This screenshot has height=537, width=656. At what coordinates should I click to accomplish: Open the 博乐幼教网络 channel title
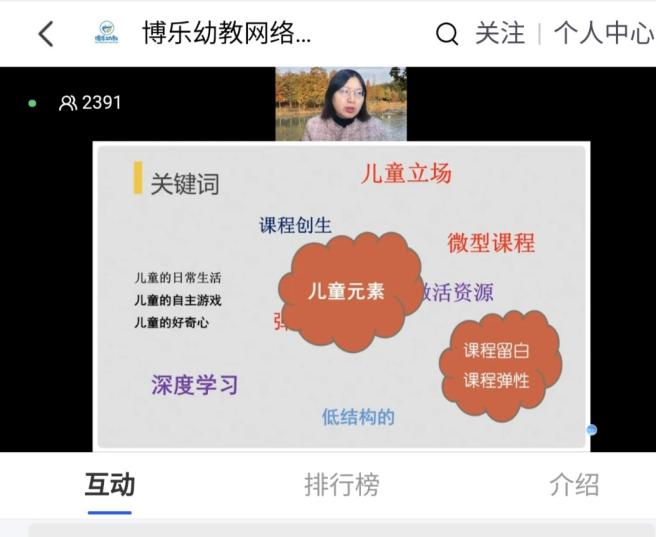[x=227, y=33]
